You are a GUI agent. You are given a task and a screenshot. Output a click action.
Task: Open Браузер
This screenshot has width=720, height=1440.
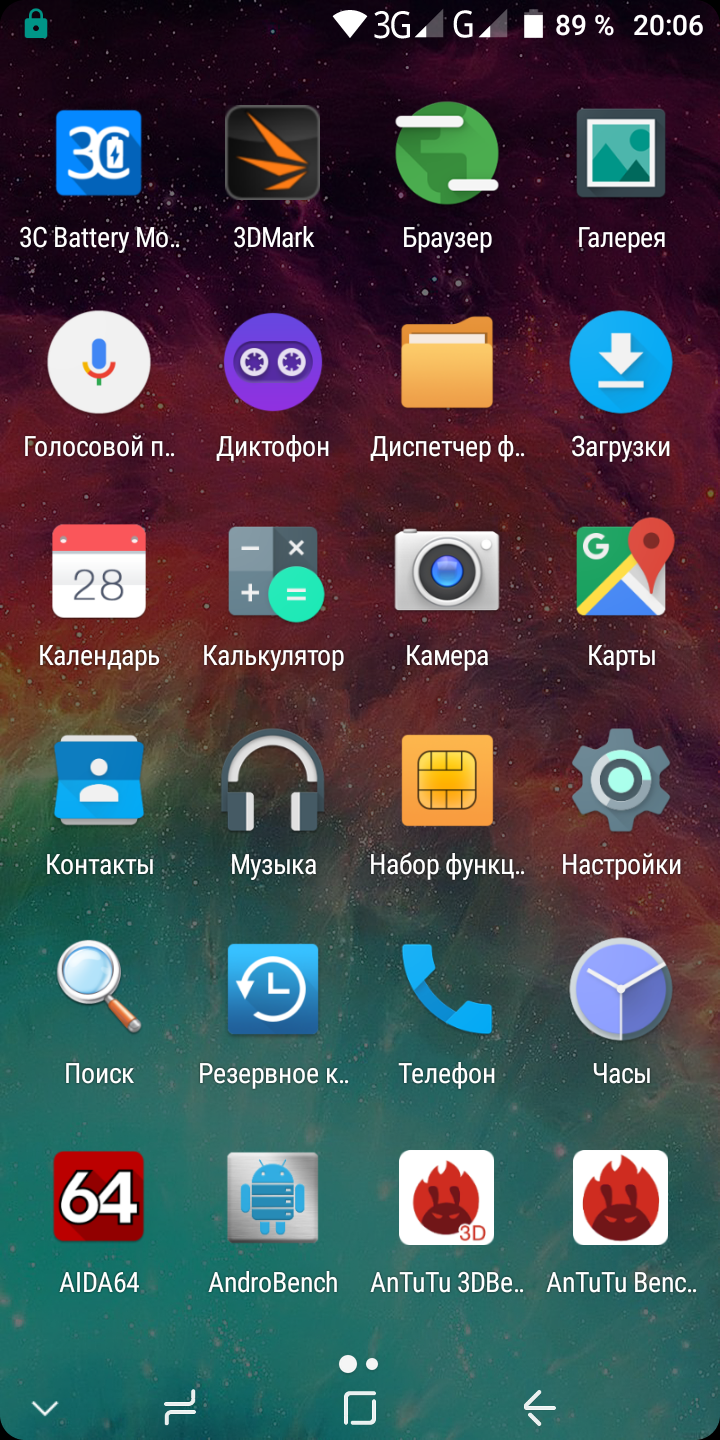[447, 153]
